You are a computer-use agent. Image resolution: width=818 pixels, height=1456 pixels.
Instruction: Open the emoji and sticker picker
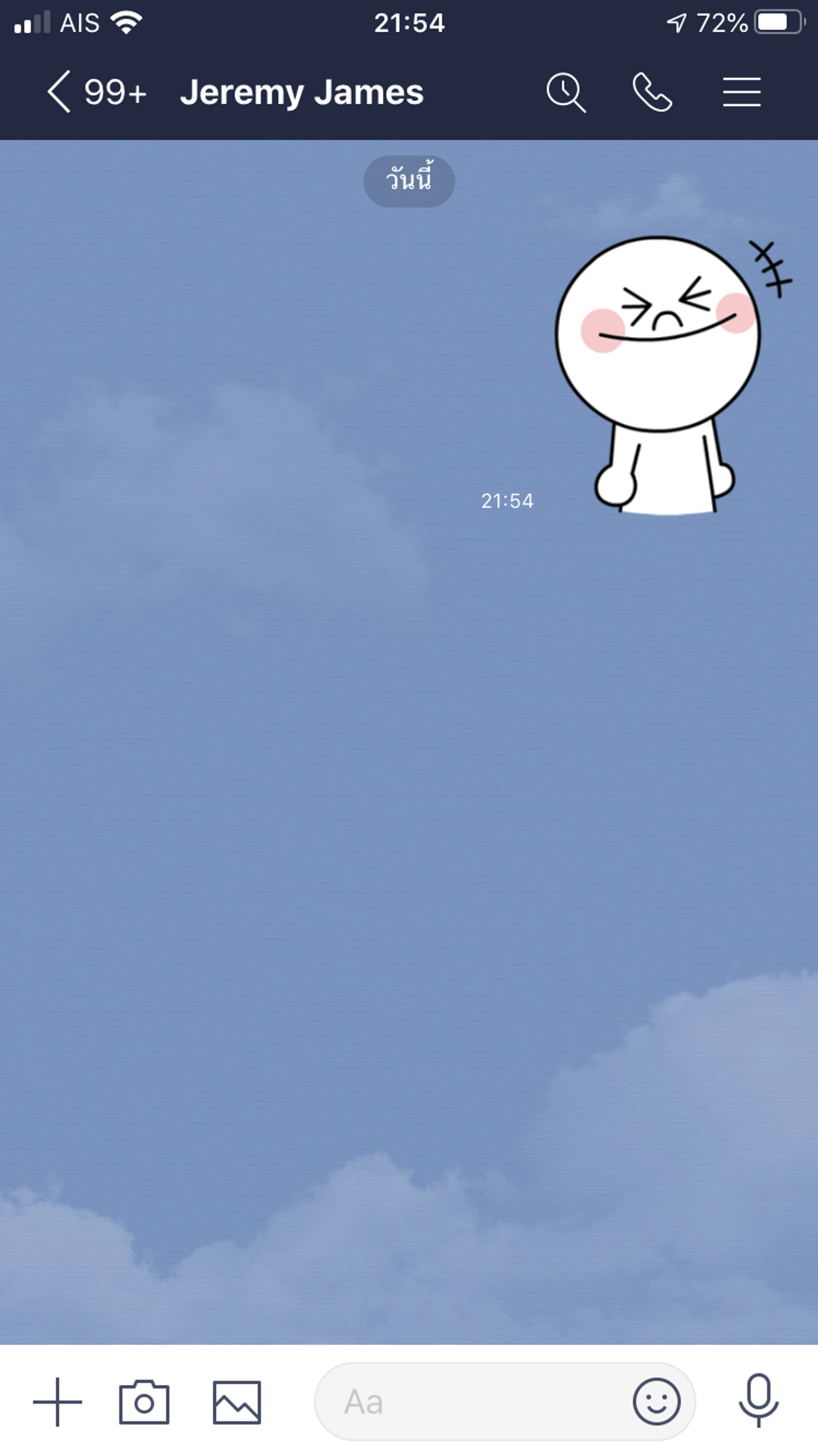656,1402
